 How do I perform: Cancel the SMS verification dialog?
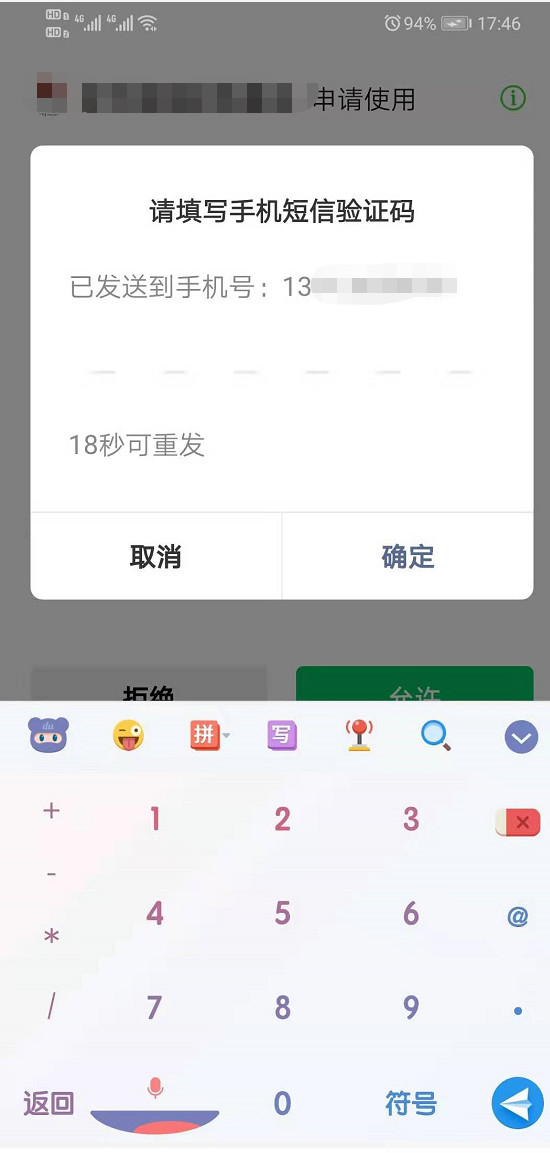(x=155, y=557)
